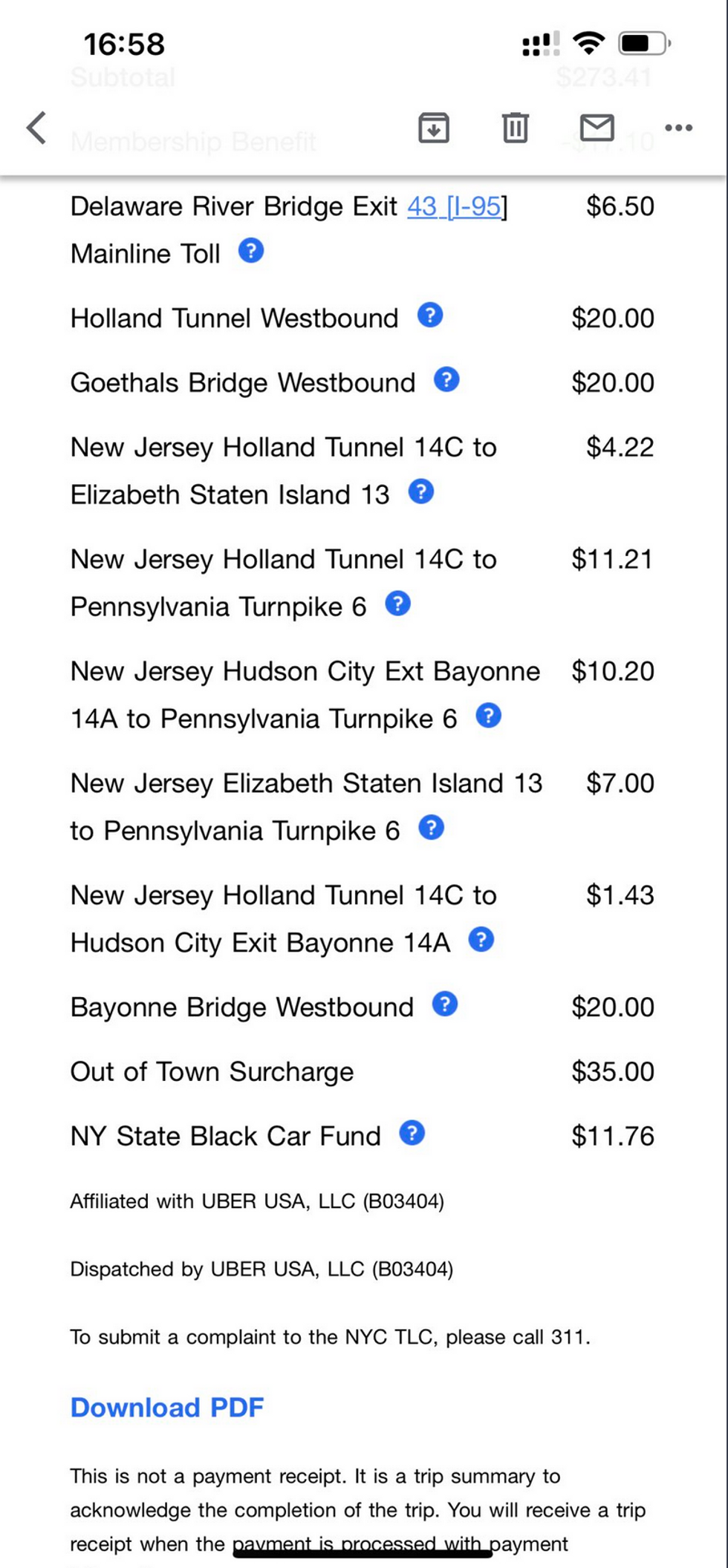The image size is (728, 1568).
Task: Download PDF of the trip summary
Action: pos(167,1408)
